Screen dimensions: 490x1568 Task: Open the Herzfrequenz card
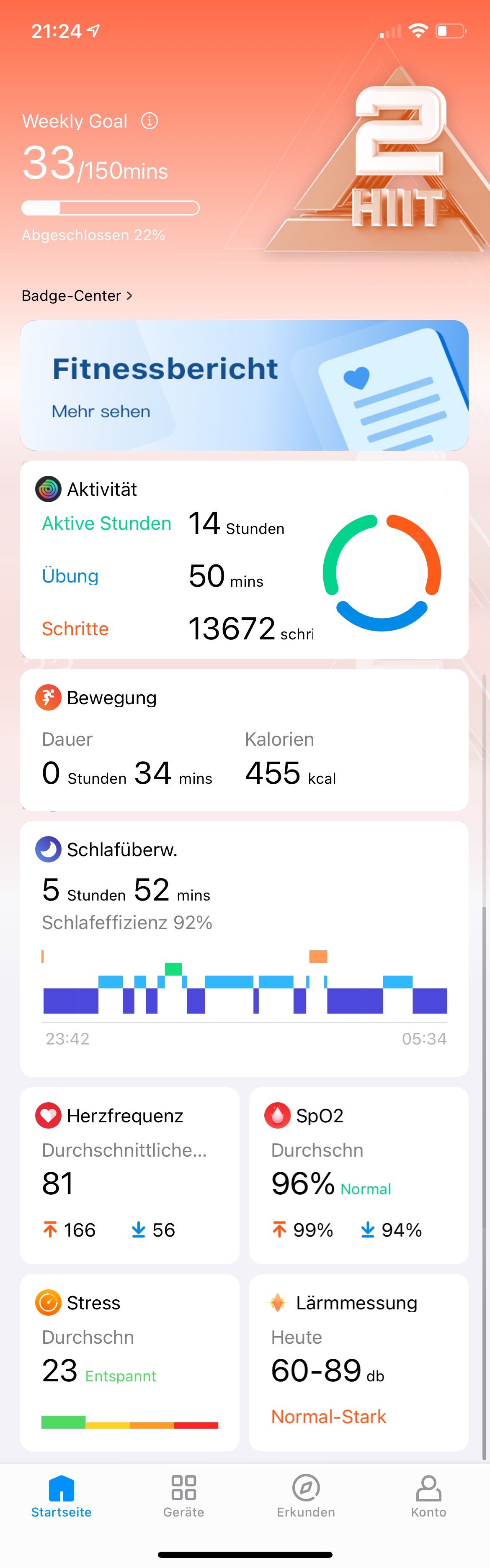130,1174
